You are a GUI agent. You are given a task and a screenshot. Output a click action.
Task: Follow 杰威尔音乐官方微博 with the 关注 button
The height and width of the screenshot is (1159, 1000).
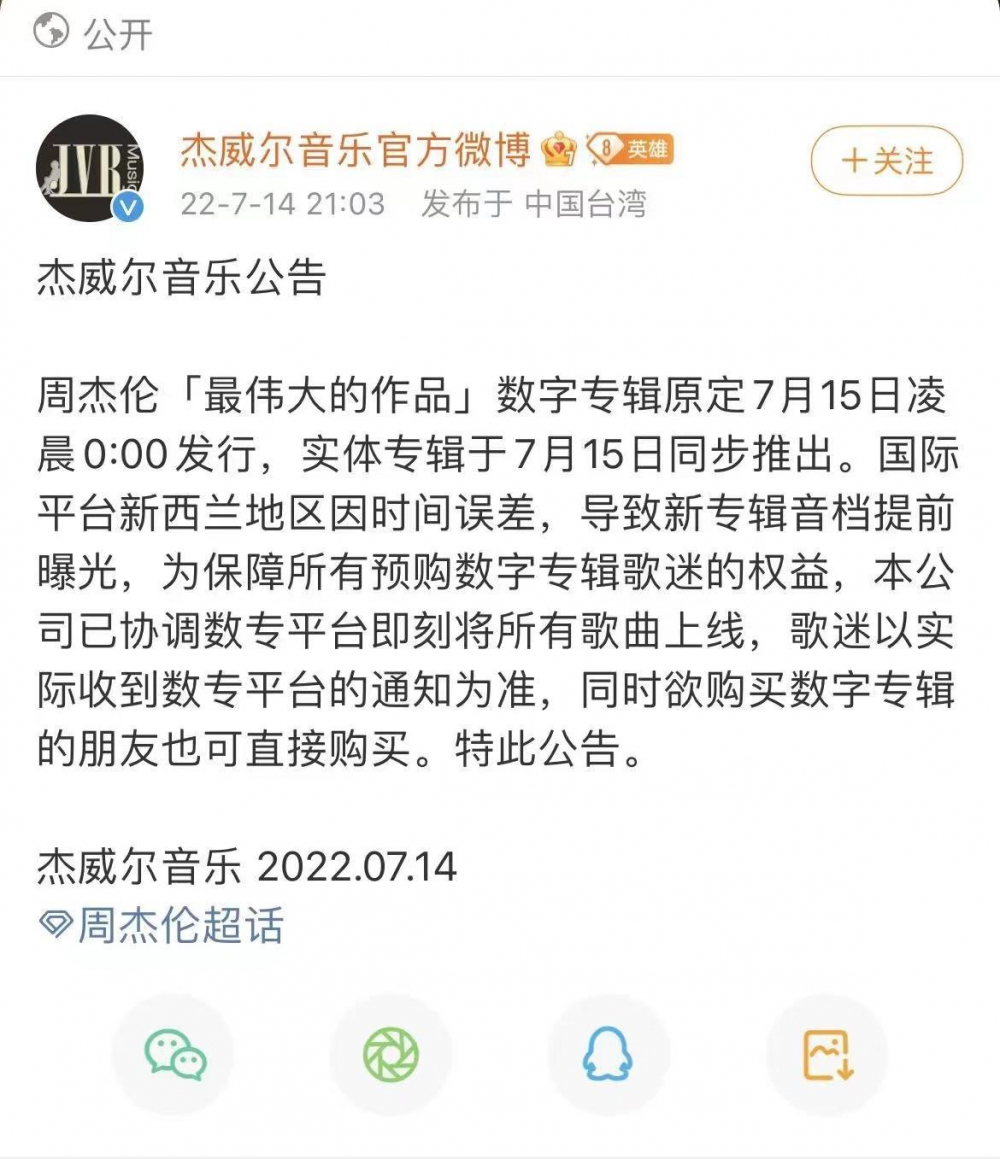tap(886, 160)
